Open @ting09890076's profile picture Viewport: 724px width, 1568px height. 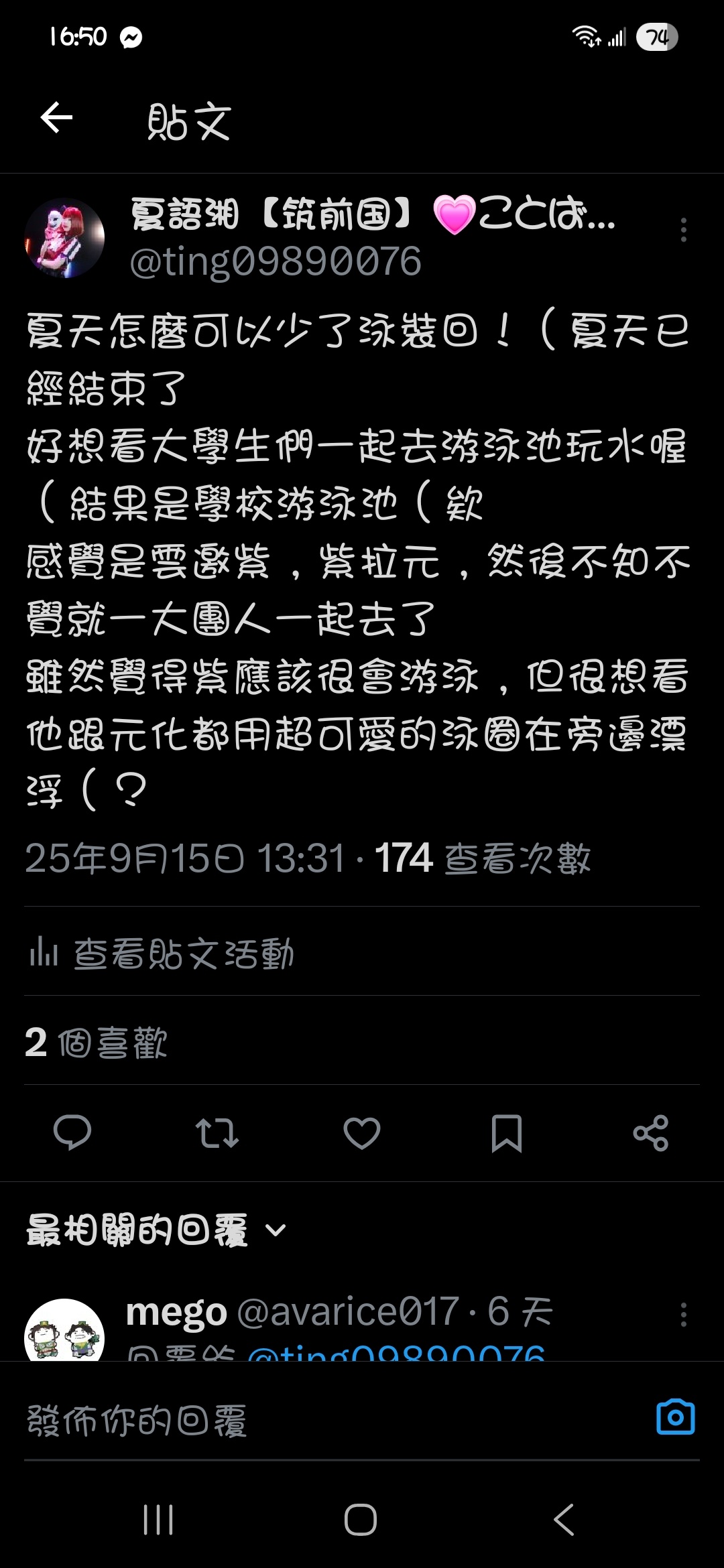(64, 238)
